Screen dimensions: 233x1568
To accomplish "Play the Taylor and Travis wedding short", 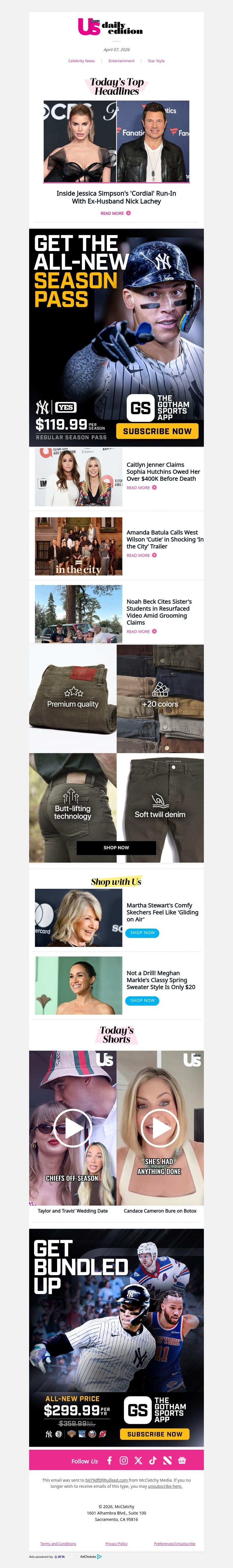I will click(x=73, y=1127).
